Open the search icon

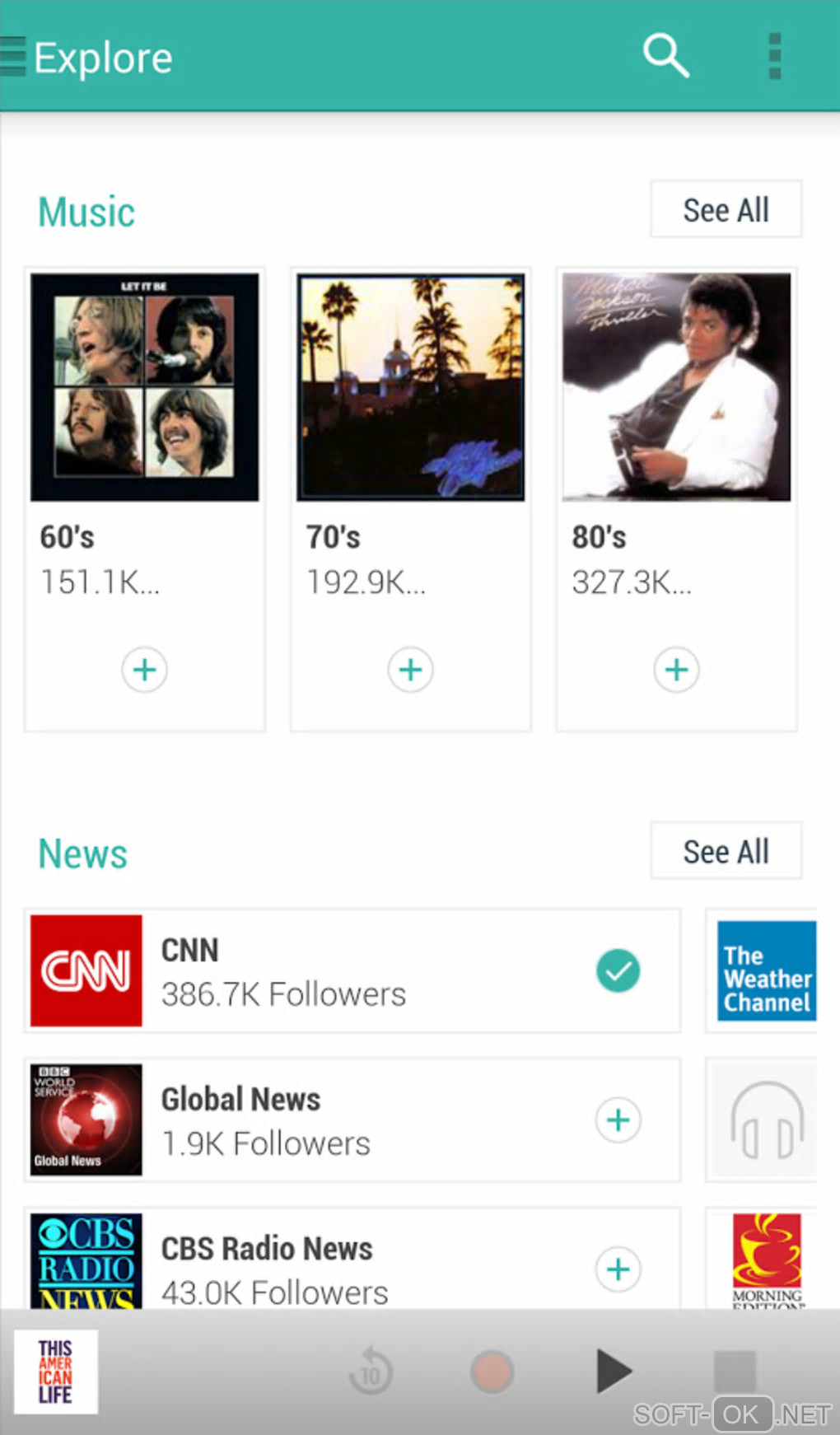pos(665,56)
